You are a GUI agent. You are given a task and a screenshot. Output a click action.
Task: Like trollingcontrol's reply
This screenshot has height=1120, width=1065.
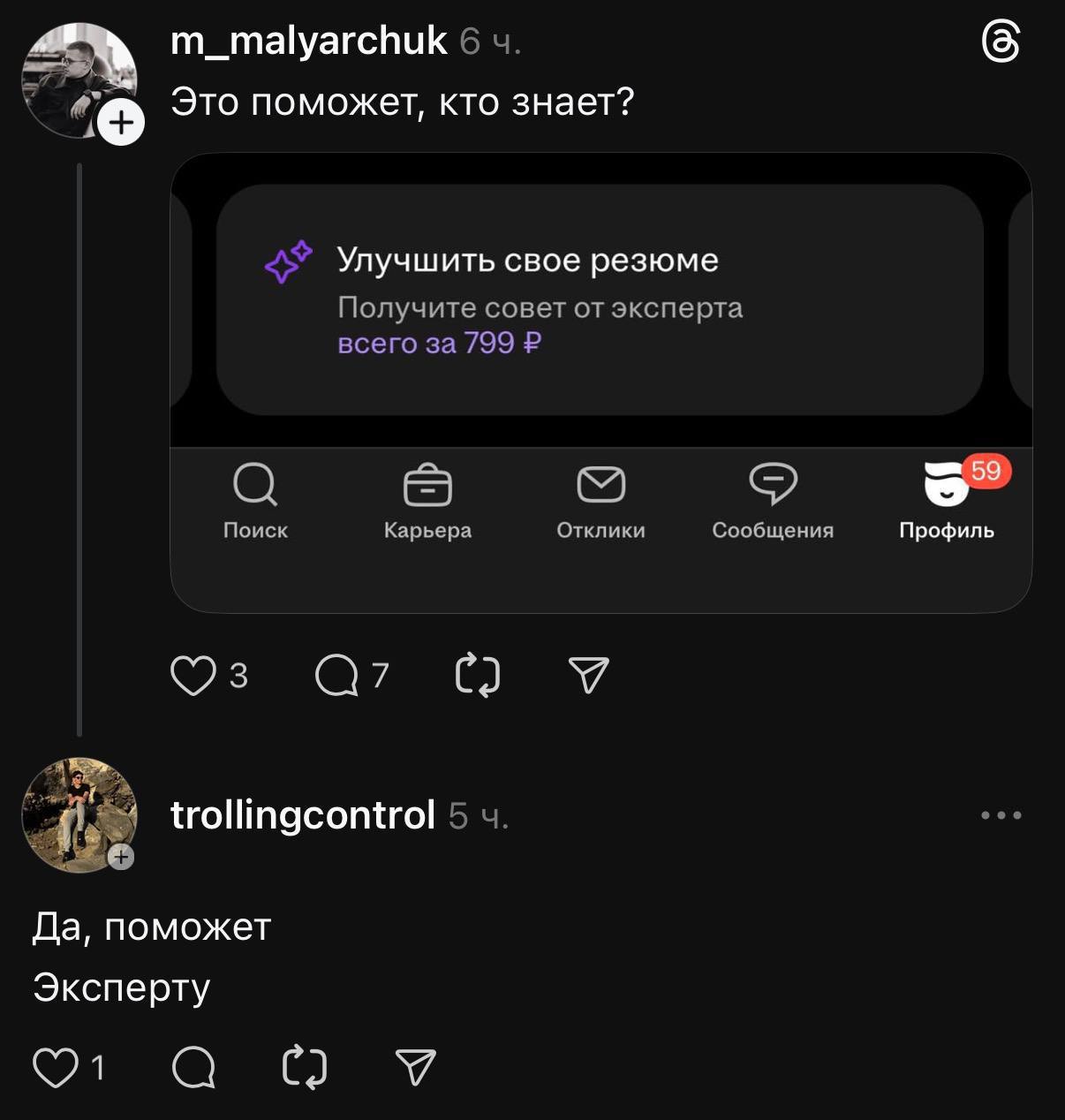55,1067
